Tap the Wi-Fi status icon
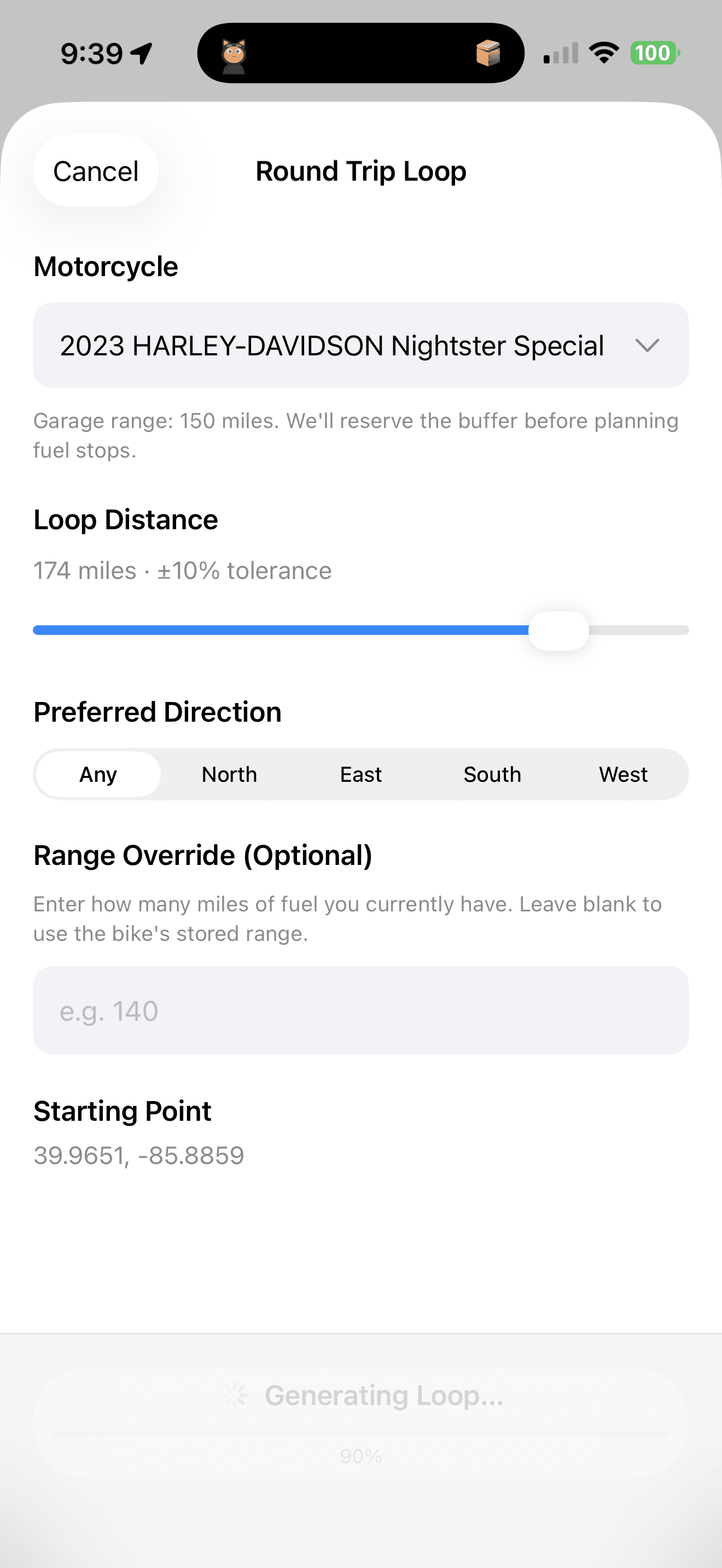Viewport: 722px width, 1568px height. (x=604, y=54)
